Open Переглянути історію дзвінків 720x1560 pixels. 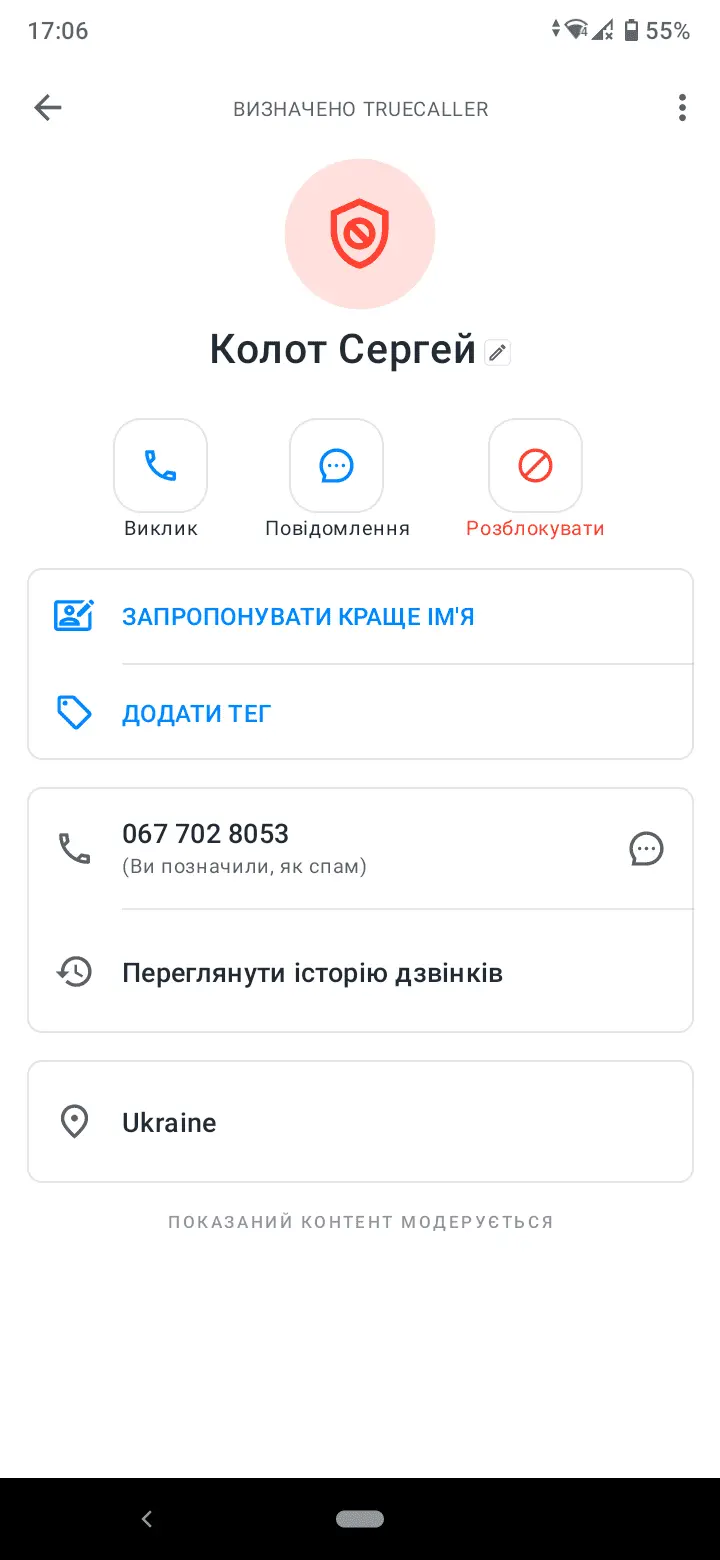[312, 972]
